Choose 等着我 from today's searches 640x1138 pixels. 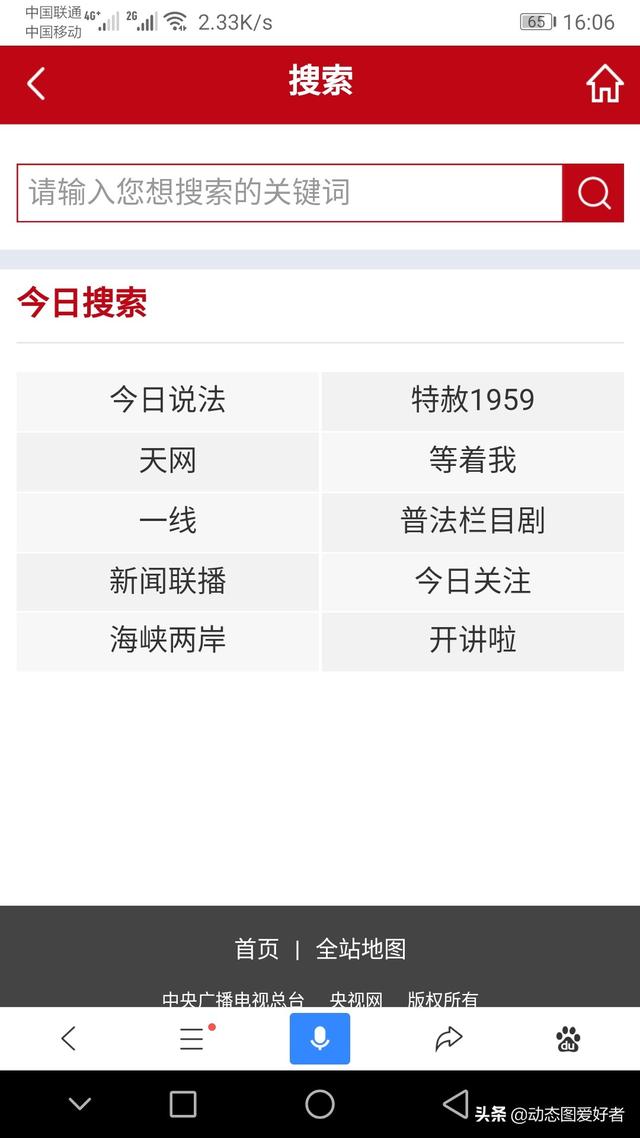[x=472, y=460]
